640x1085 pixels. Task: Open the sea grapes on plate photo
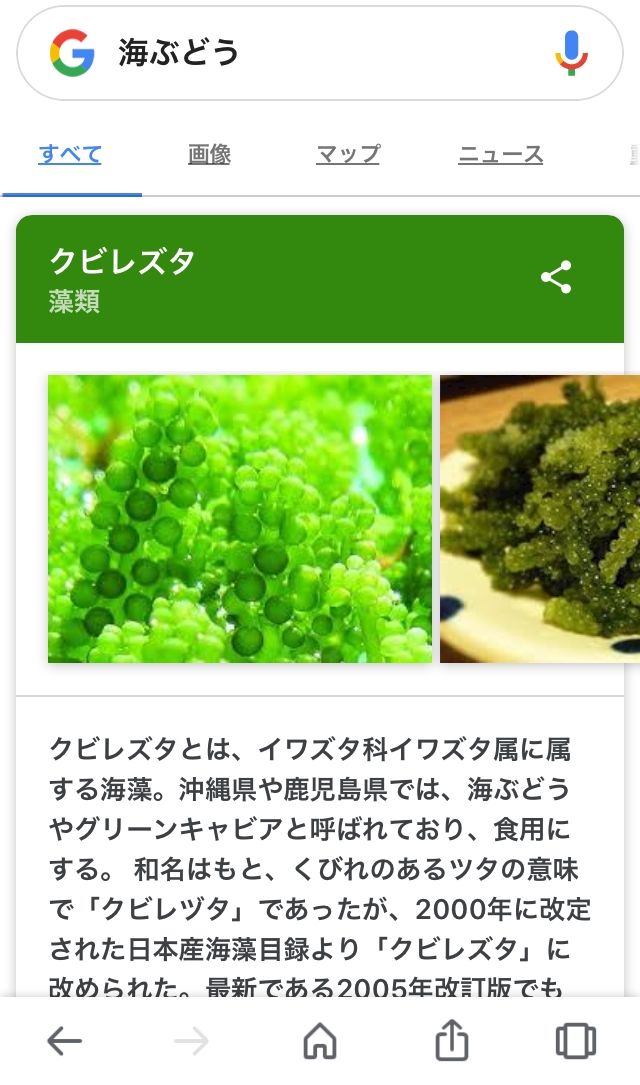click(x=540, y=518)
